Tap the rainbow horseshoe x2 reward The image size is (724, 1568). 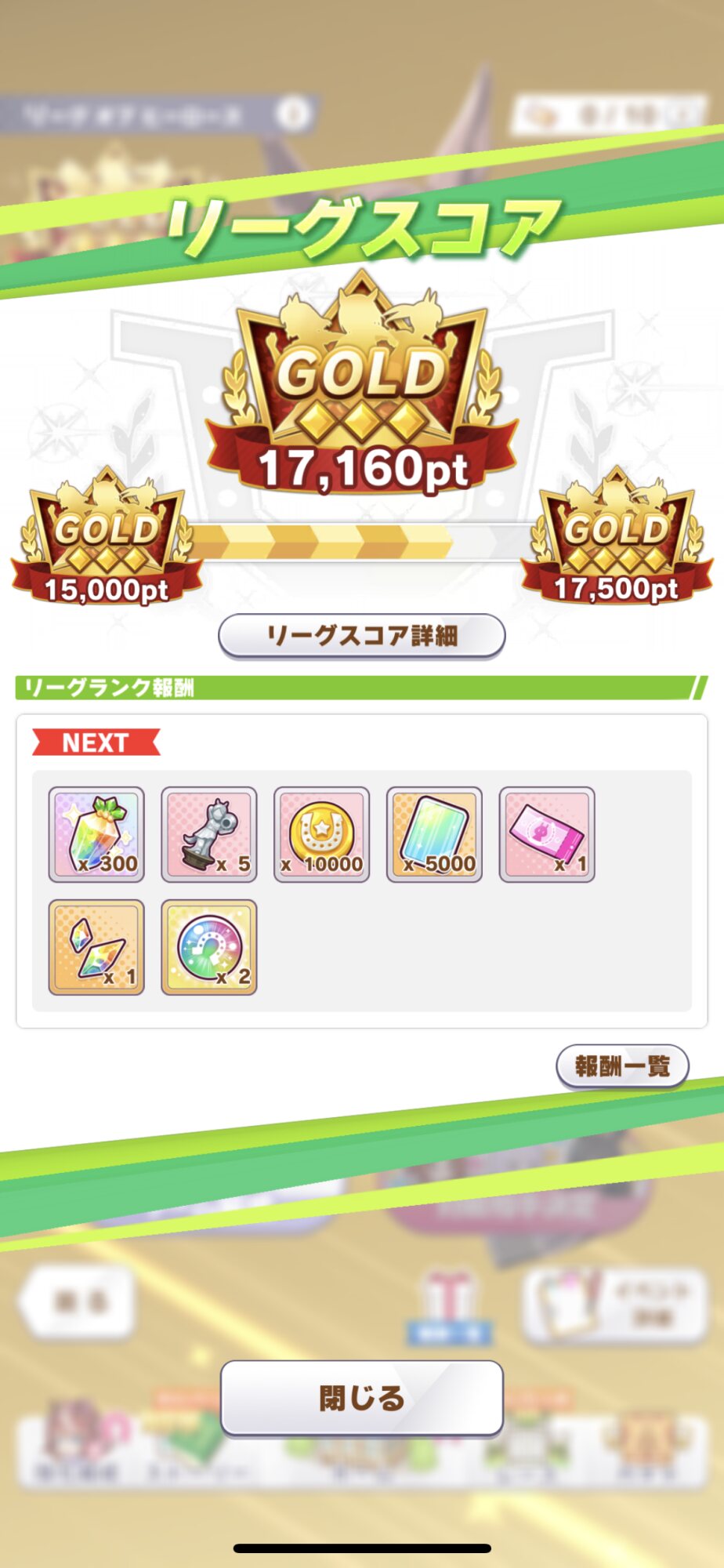click(x=209, y=947)
